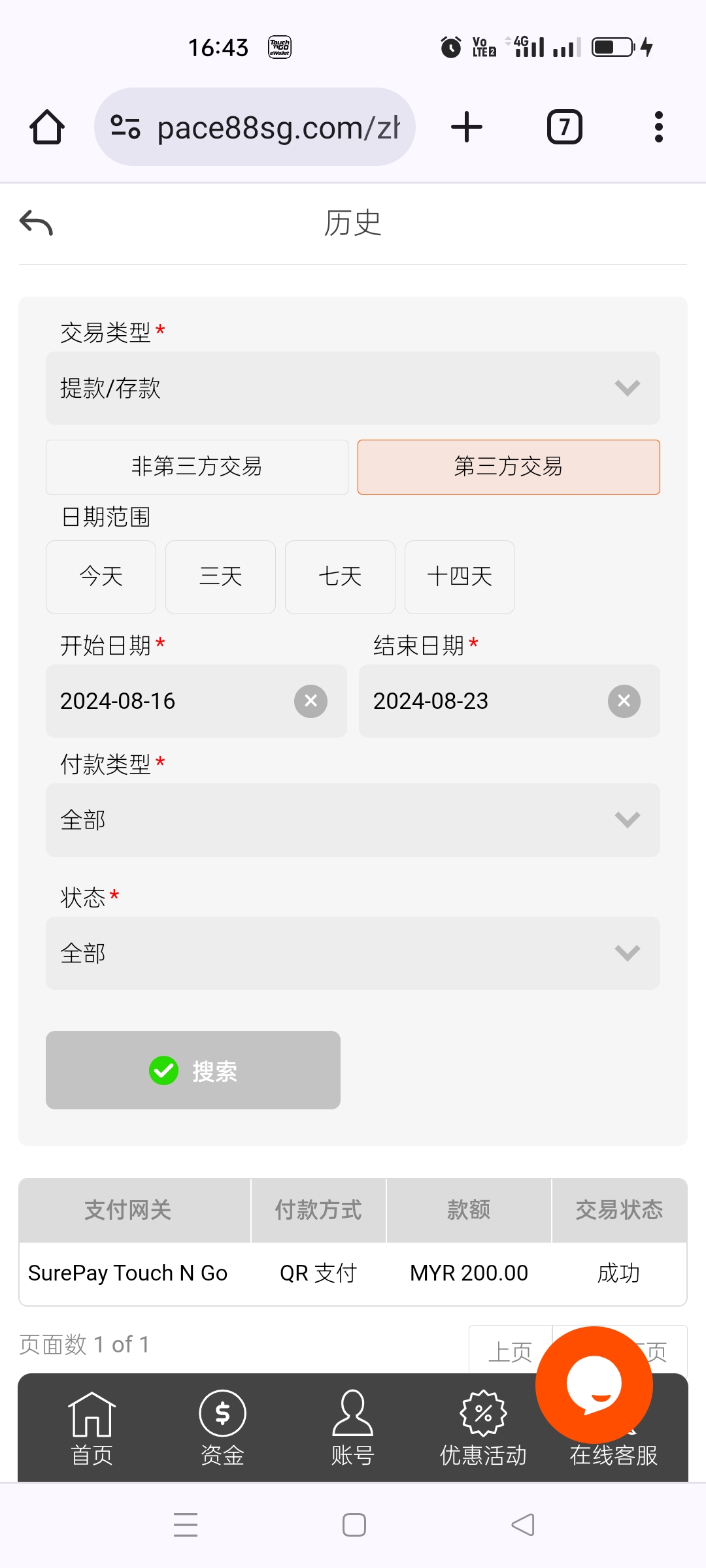This screenshot has width=706, height=1568.
Task: Select the 十四天 date range
Action: (460, 577)
